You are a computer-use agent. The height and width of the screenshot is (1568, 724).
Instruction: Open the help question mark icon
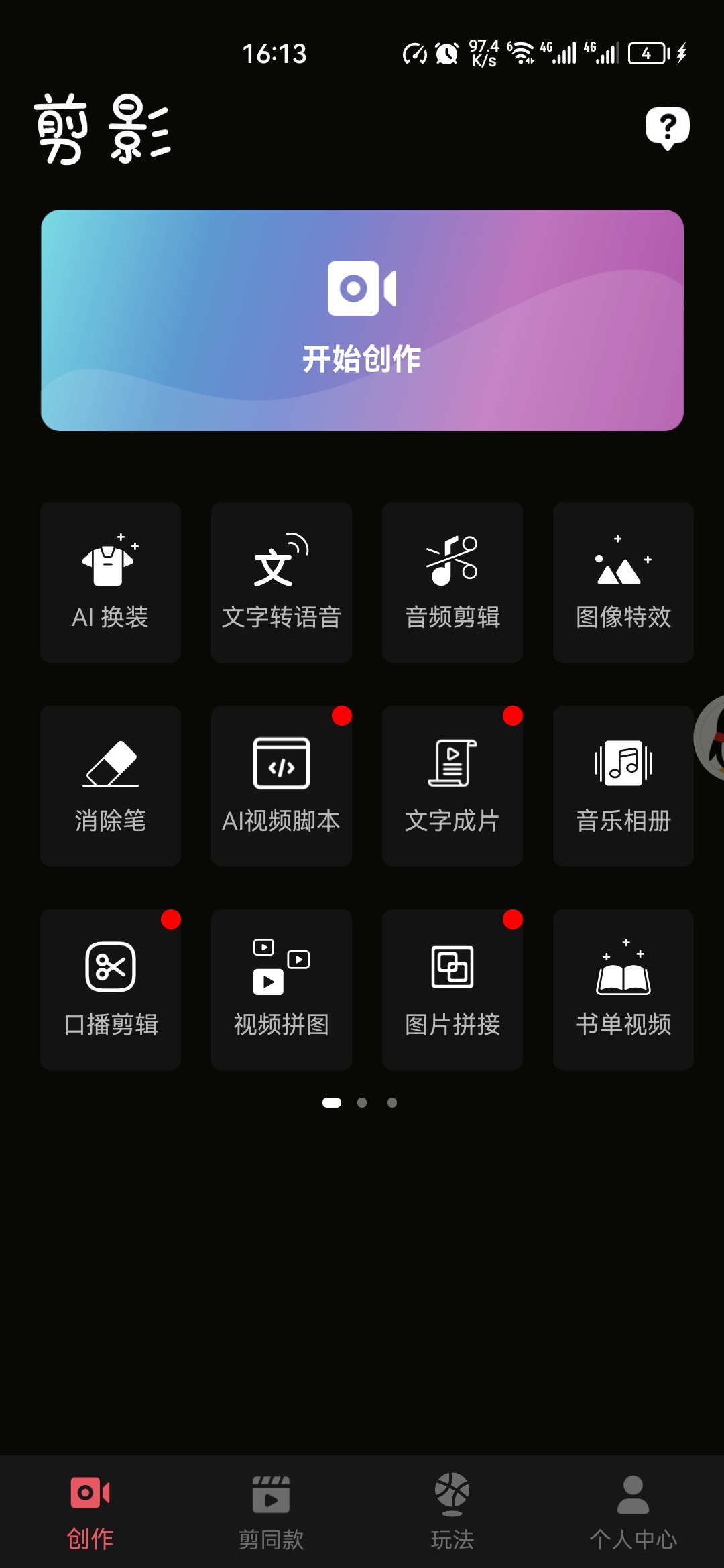667,127
